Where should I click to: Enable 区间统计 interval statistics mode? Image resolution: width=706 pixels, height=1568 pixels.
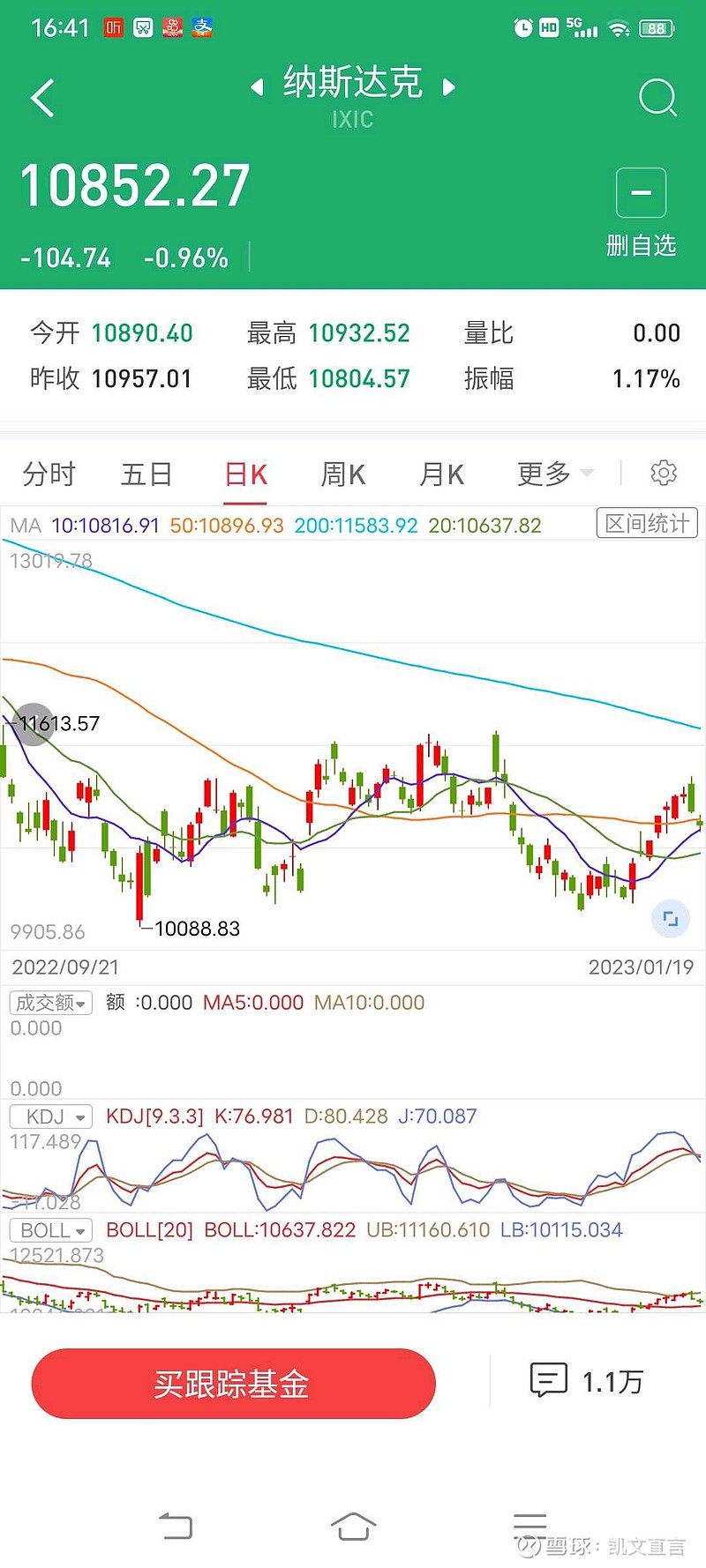click(x=647, y=522)
